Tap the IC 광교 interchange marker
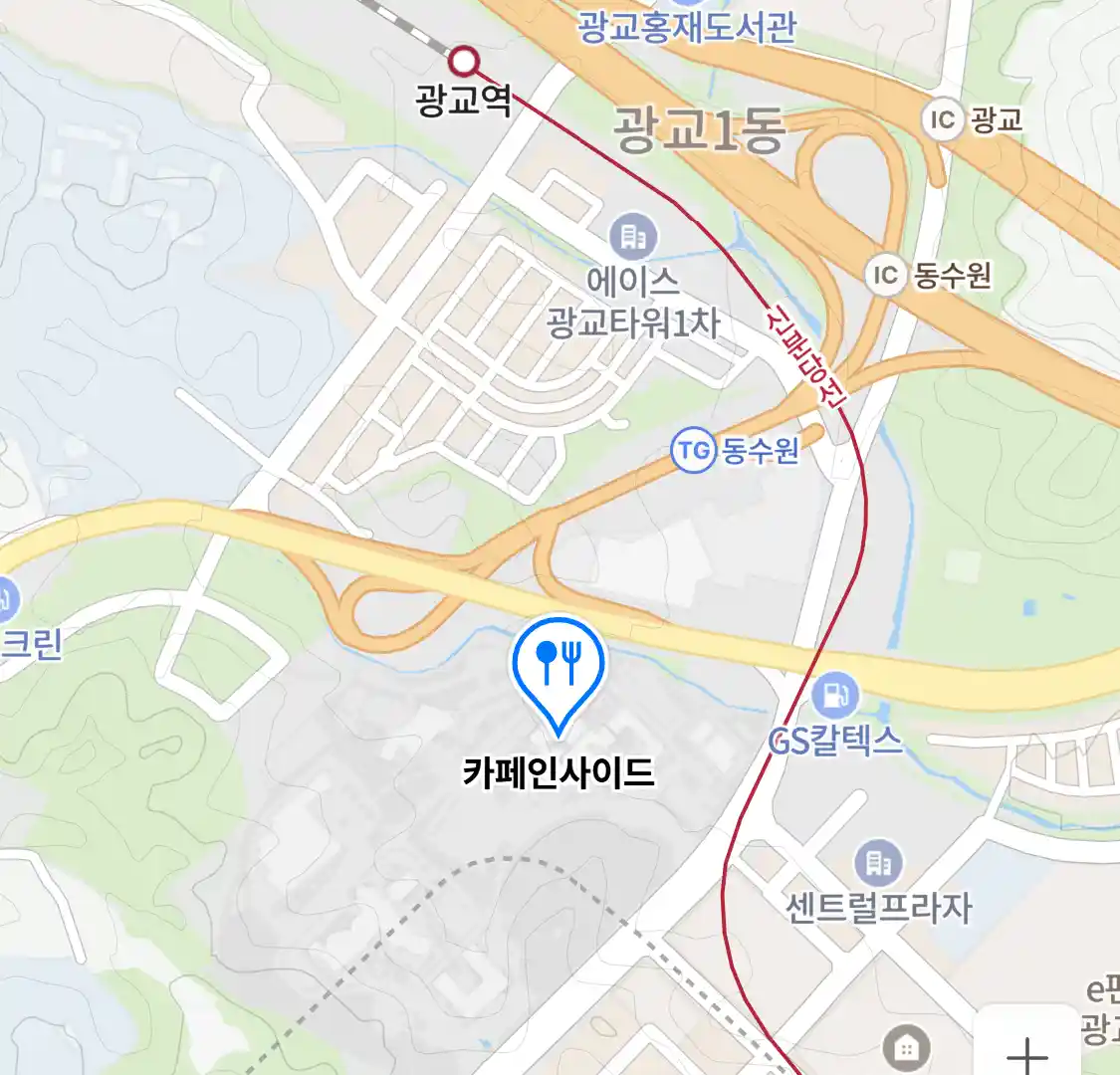The width and height of the screenshot is (1120, 1075). click(x=942, y=120)
